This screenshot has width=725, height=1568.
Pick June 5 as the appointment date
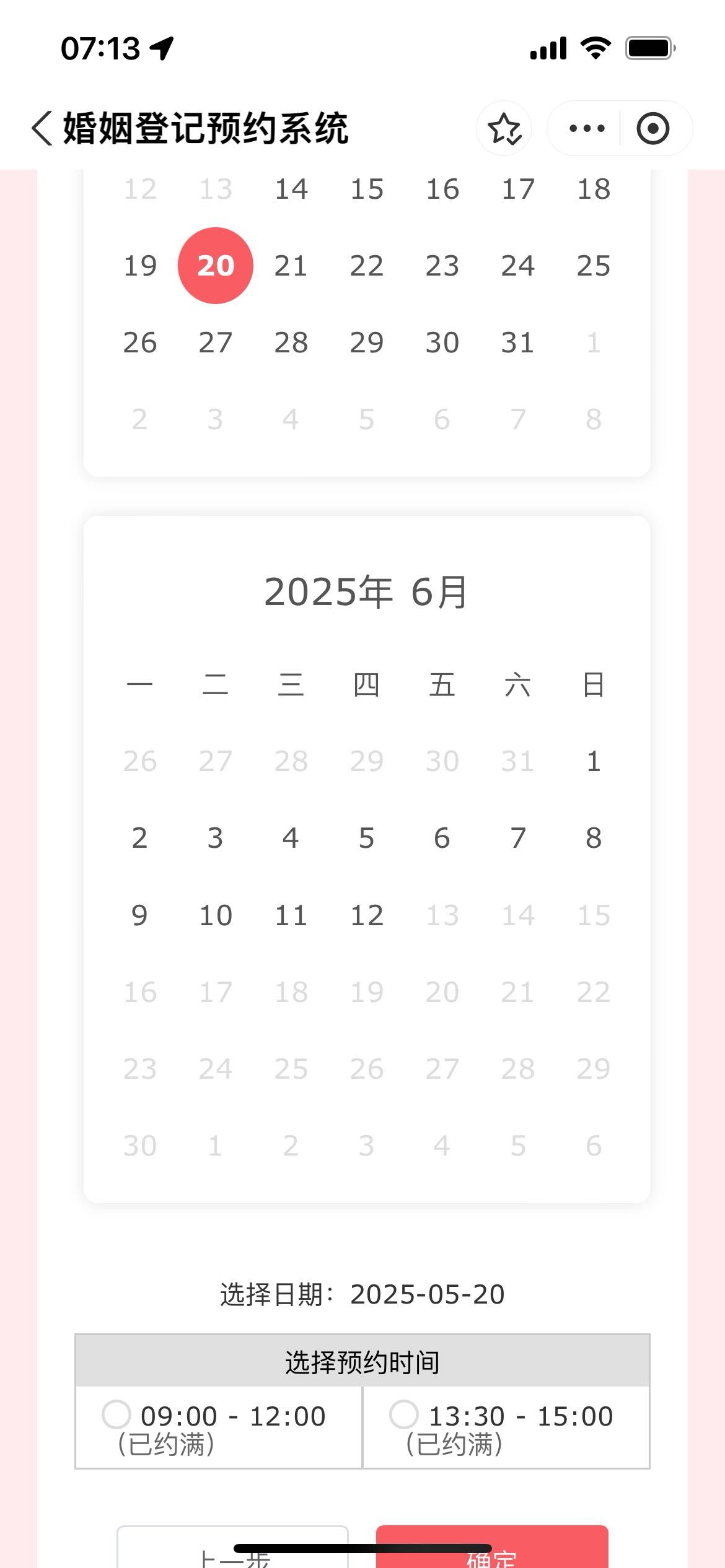[366, 838]
